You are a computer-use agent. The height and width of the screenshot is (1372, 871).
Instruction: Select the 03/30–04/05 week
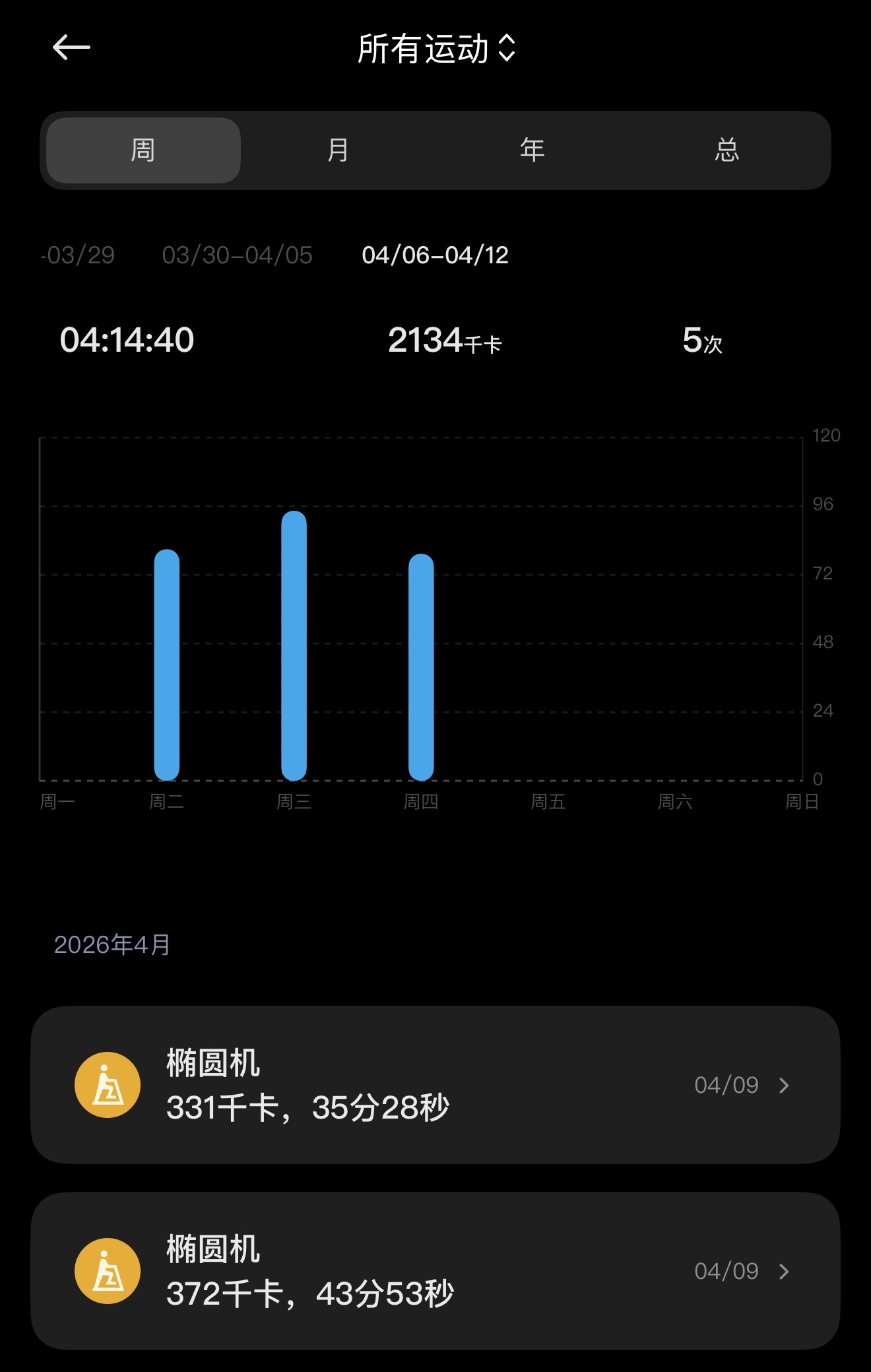238,255
